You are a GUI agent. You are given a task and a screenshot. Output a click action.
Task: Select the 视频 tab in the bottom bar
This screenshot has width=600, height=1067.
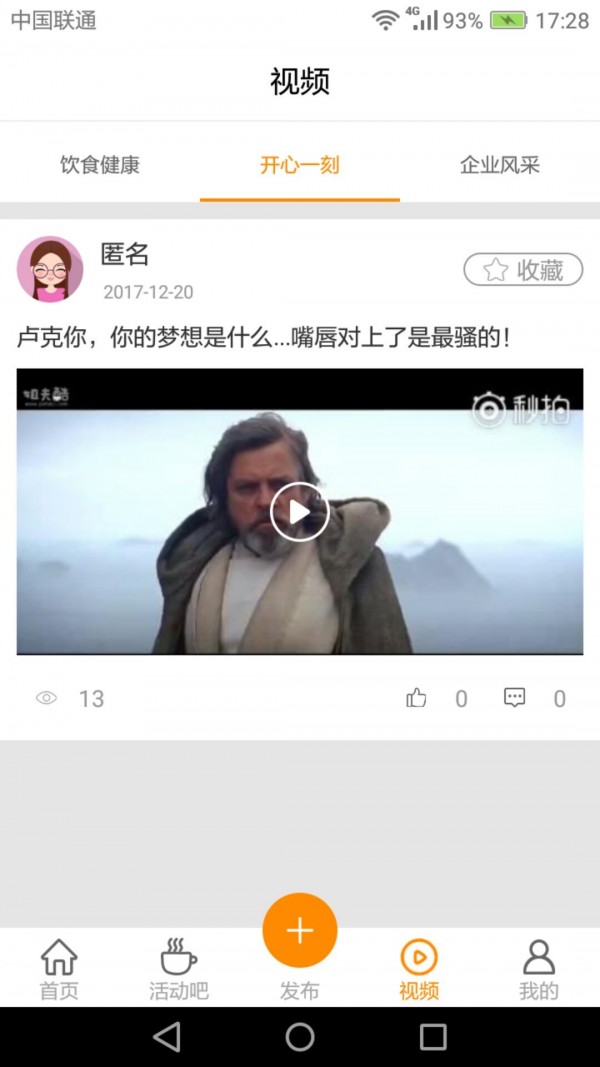click(x=419, y=968)
